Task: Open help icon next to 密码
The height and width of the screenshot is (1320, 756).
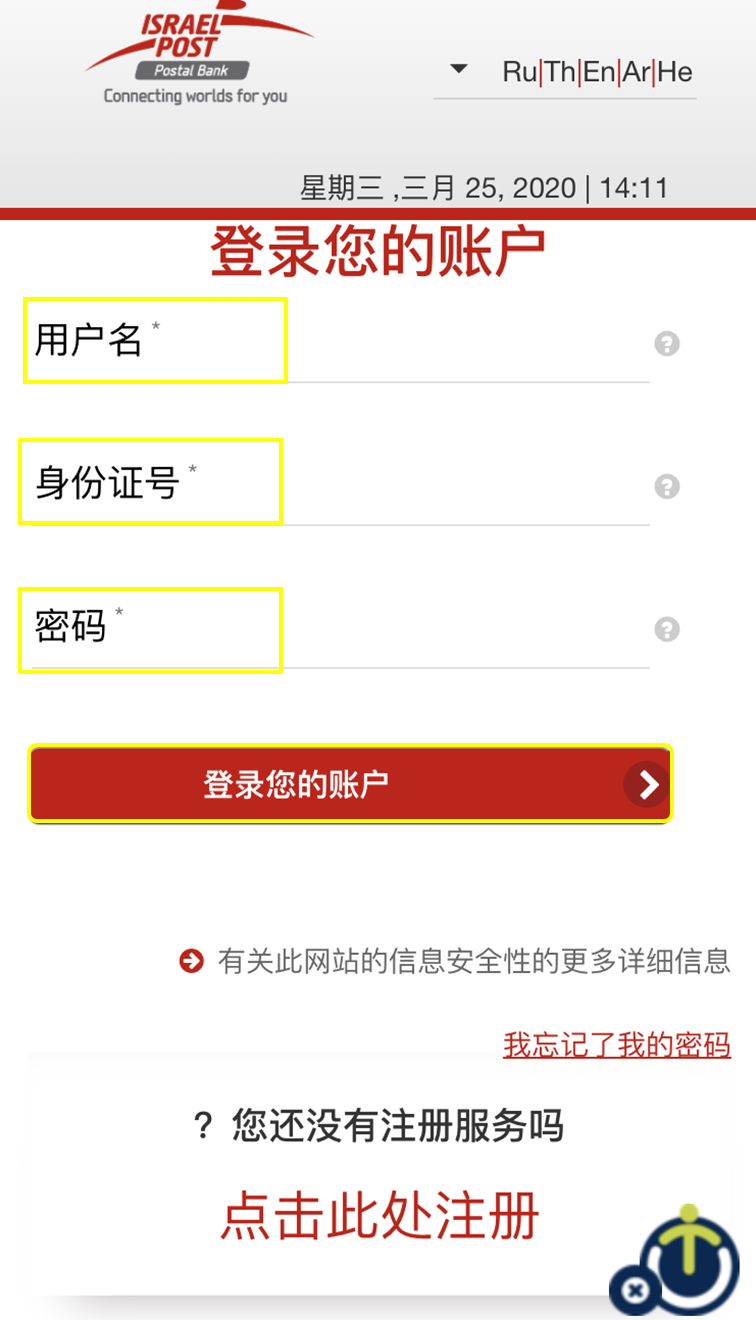Action: click(x=667, y=630)
